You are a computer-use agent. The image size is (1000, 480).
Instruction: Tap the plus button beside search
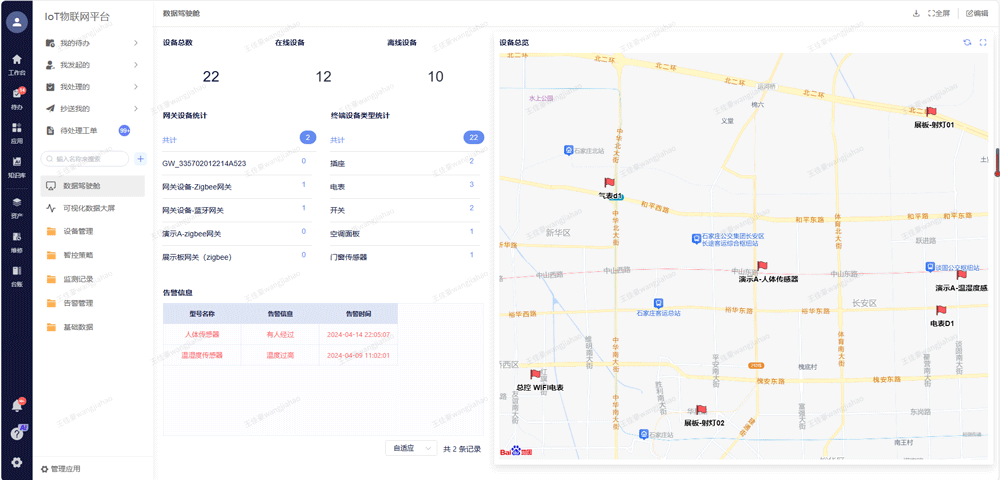(140, 158)
